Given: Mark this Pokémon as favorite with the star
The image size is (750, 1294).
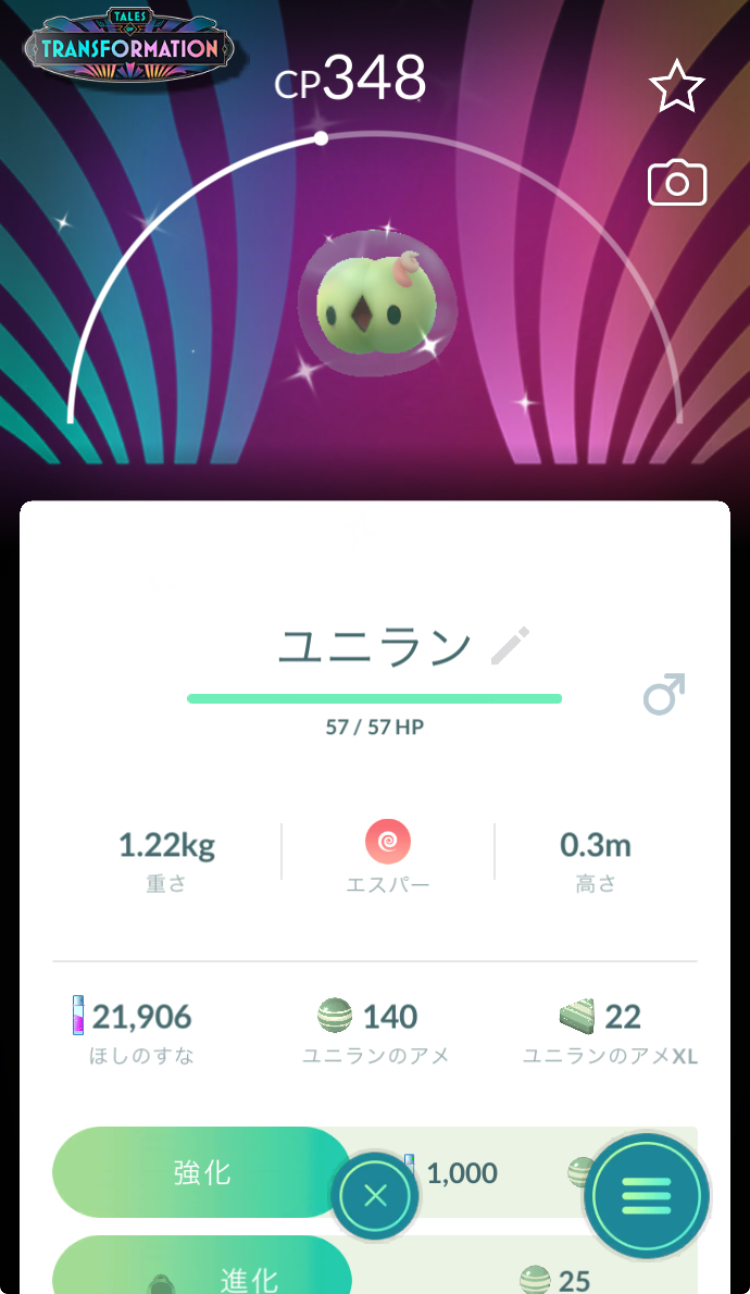Looking at the screenshot, I should point(677,87).
